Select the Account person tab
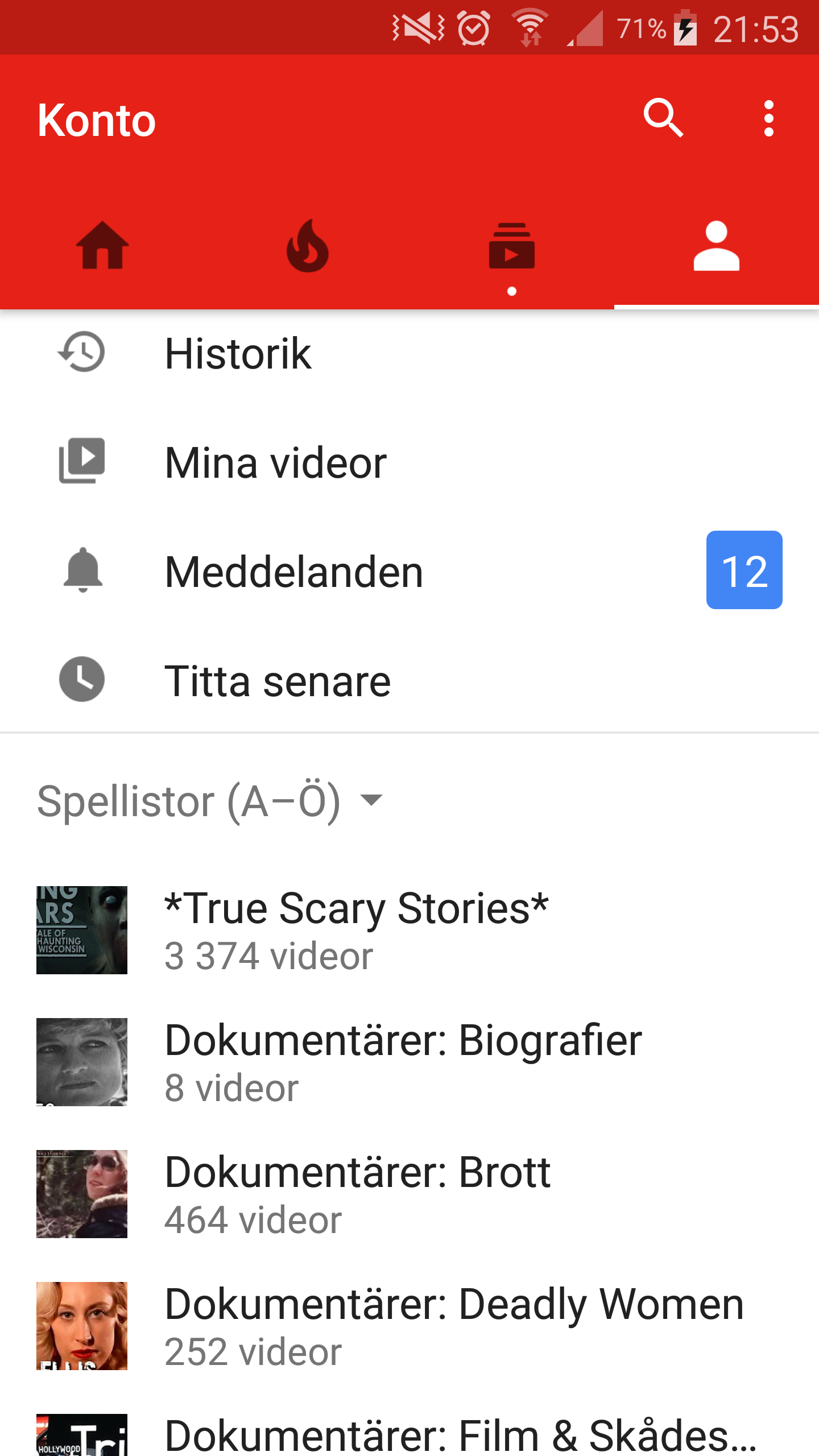Screen dimensions: 819x1456 tap(716, 246)
